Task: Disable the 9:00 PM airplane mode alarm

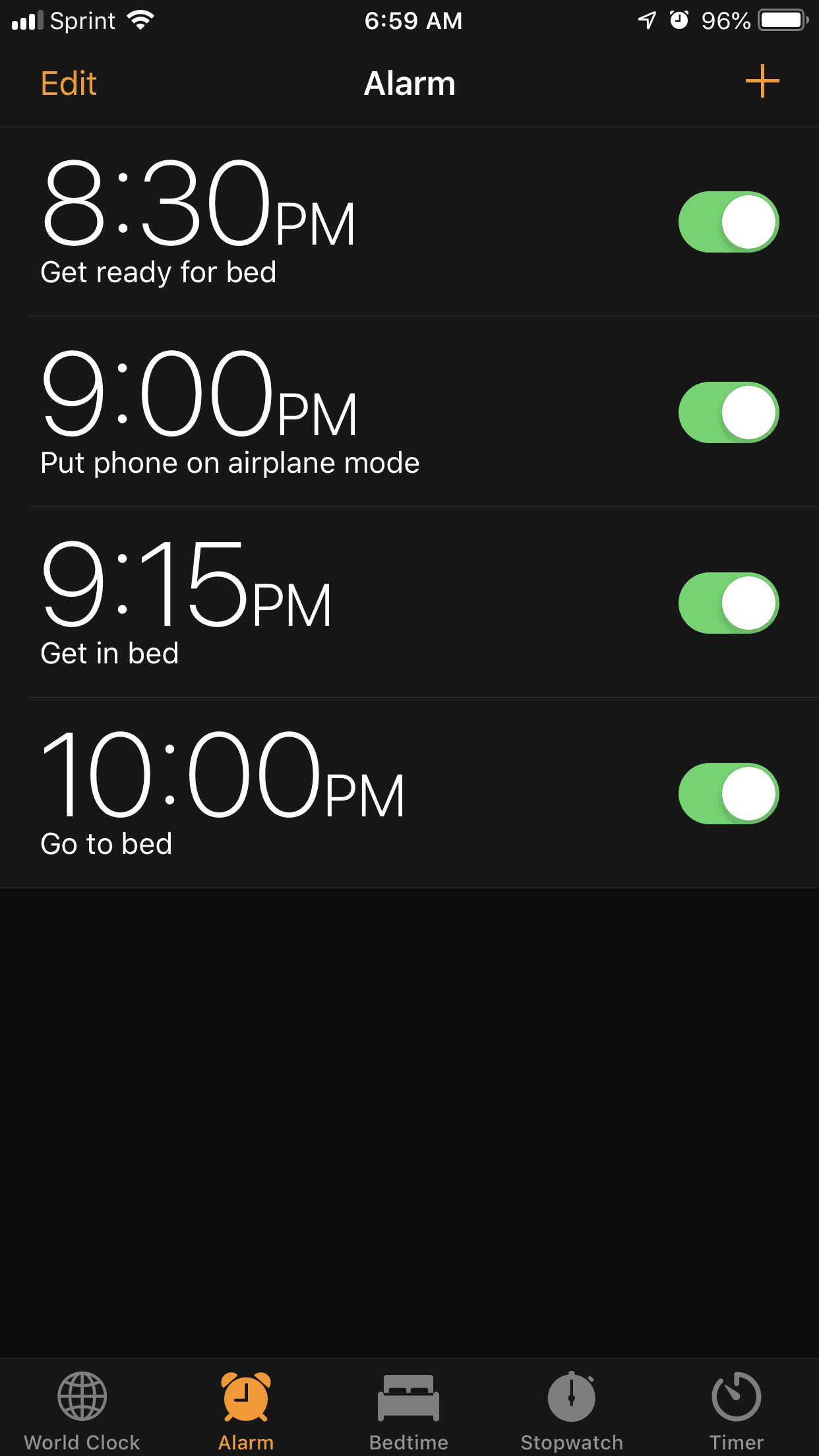Action: 729,413
